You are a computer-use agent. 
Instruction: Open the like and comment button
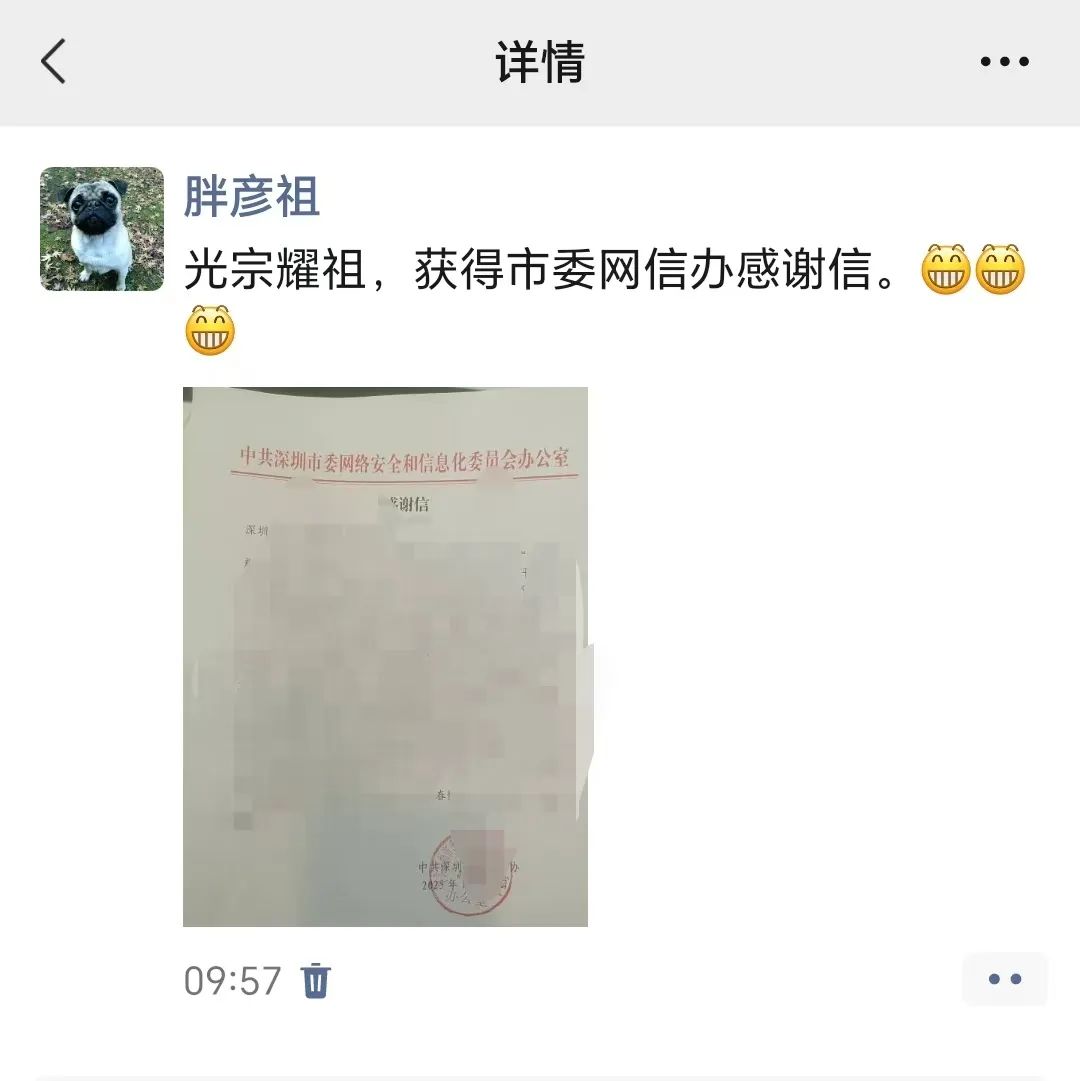[x=1004, y=979]
